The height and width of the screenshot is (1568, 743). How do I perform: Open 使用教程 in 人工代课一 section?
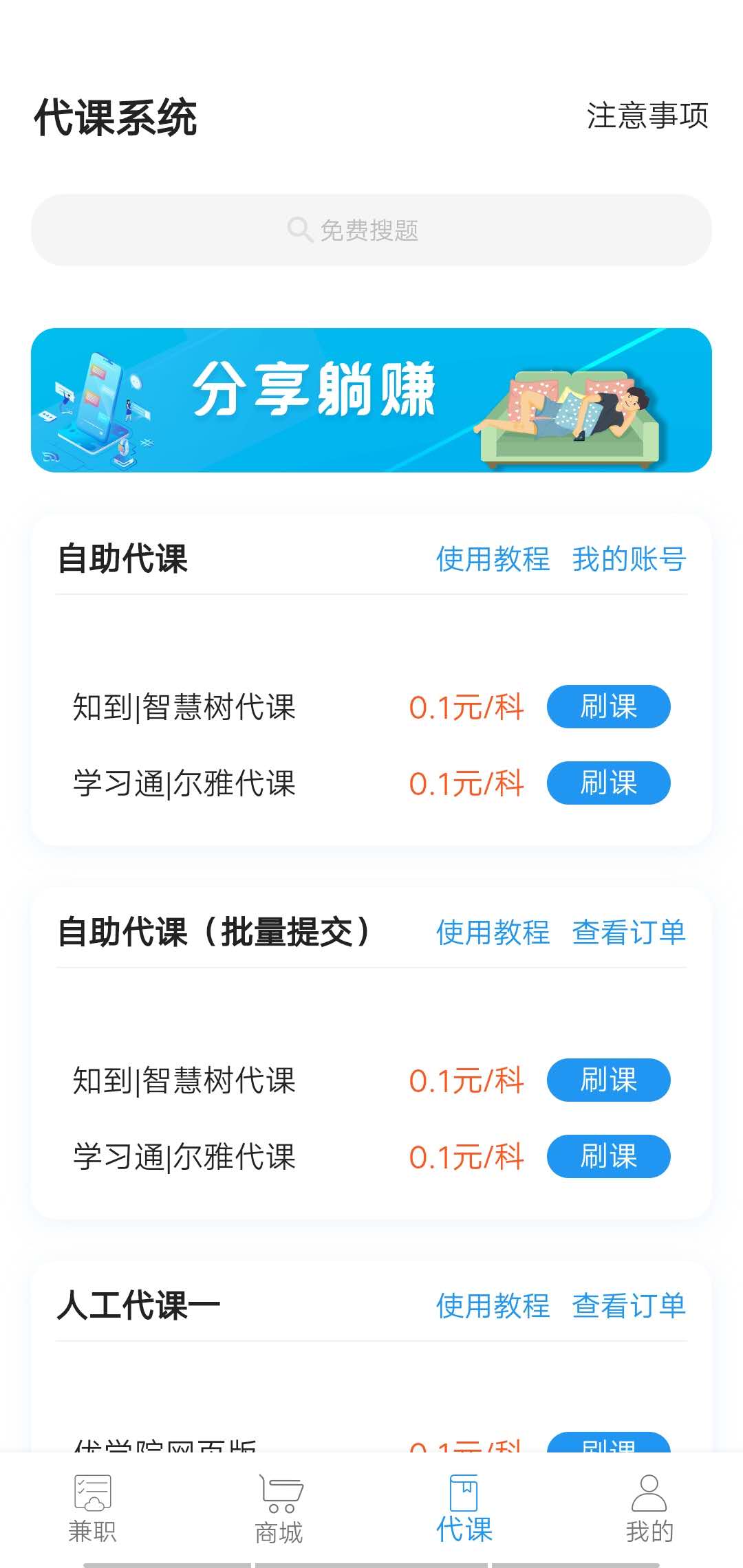(x=493, y=1305)
